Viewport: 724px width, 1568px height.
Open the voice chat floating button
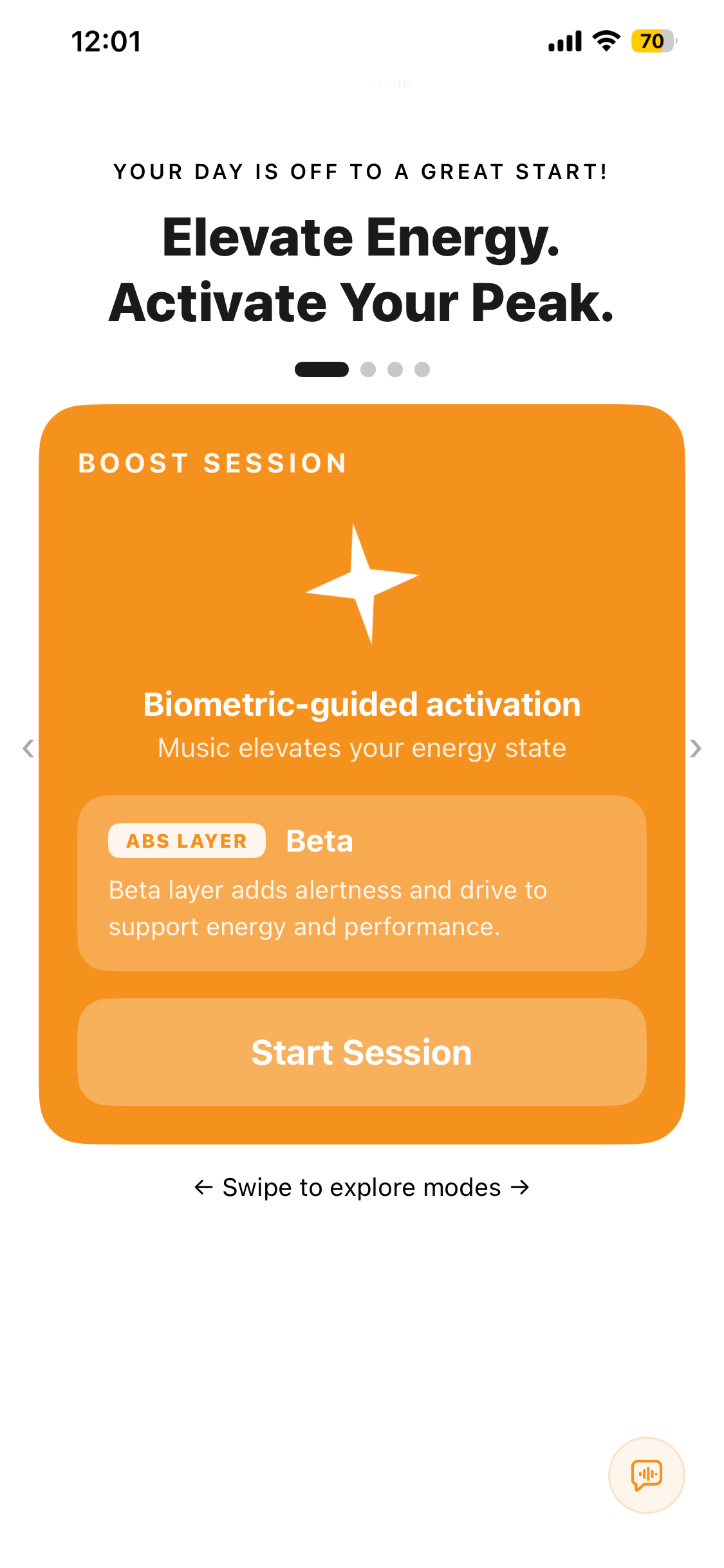(x=646, y=1475)
